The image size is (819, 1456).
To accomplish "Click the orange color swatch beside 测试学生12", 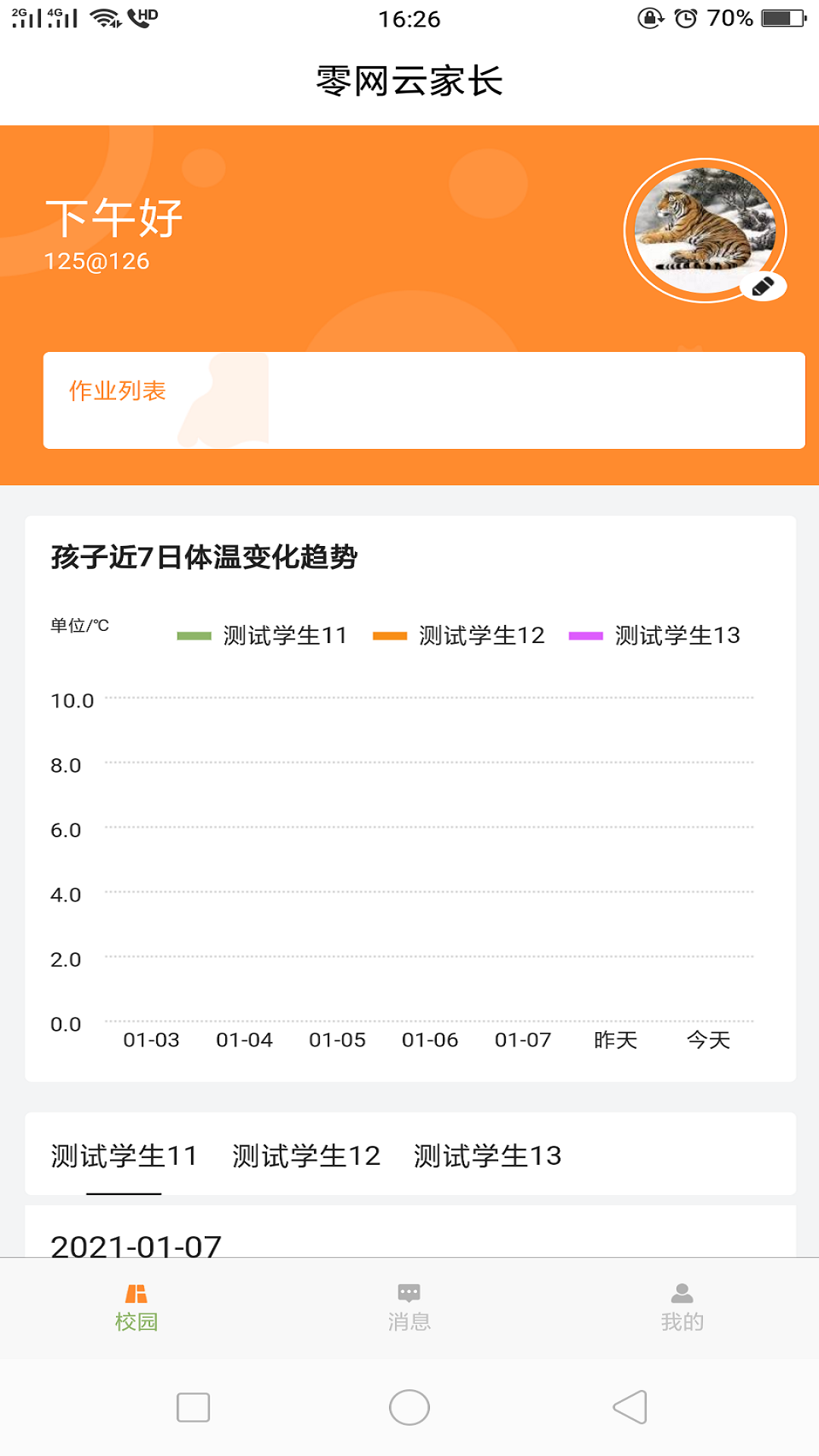I will tap(388, 635).
